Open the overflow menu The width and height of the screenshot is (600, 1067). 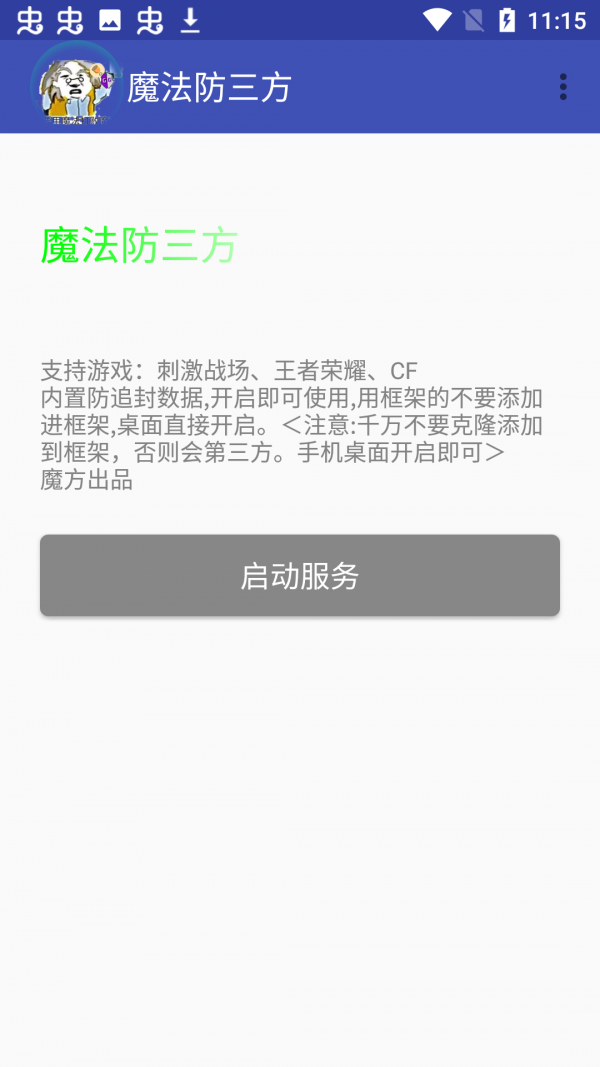(563, 87)
